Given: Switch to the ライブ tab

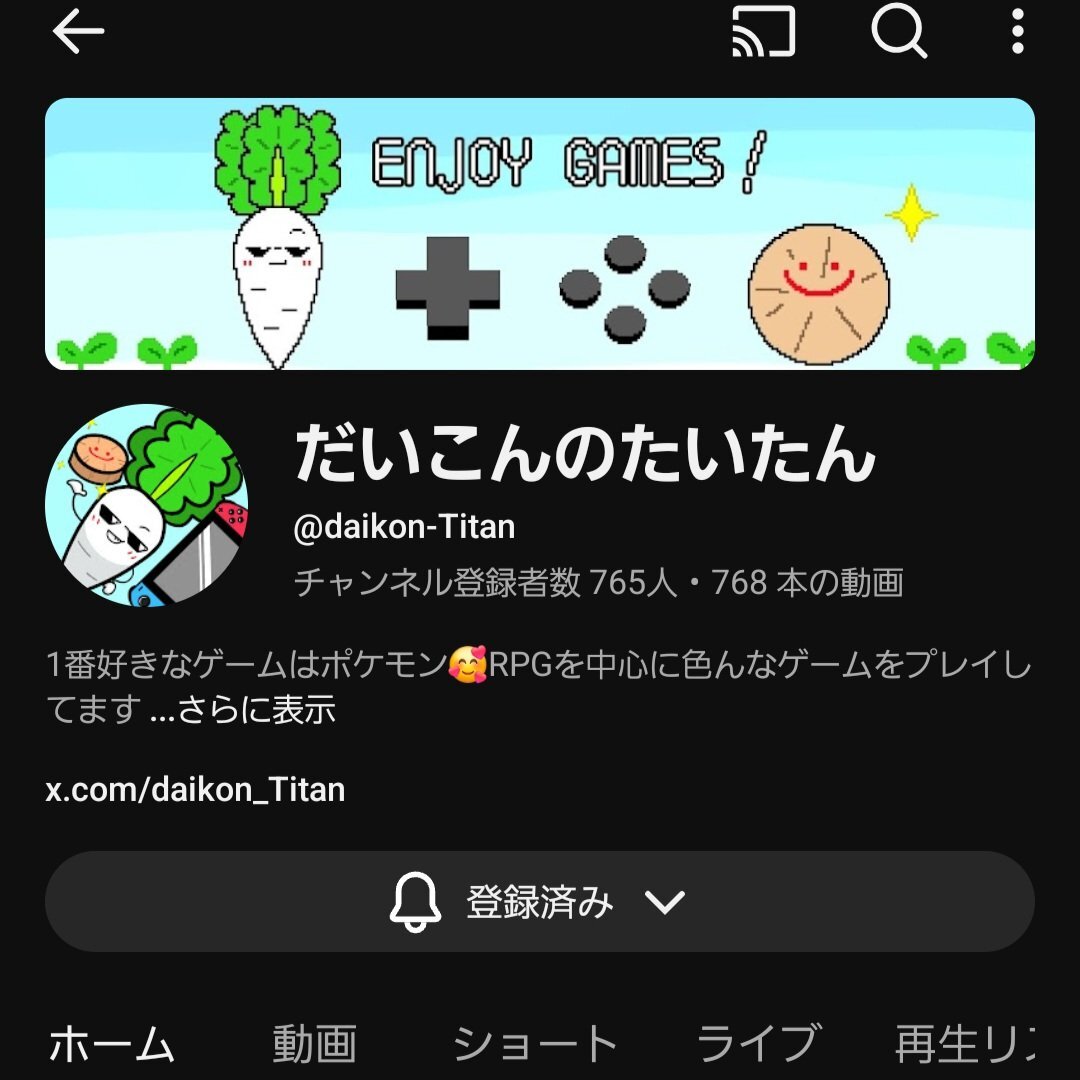Looking at the screenshot, I should tap(759, 1044).
